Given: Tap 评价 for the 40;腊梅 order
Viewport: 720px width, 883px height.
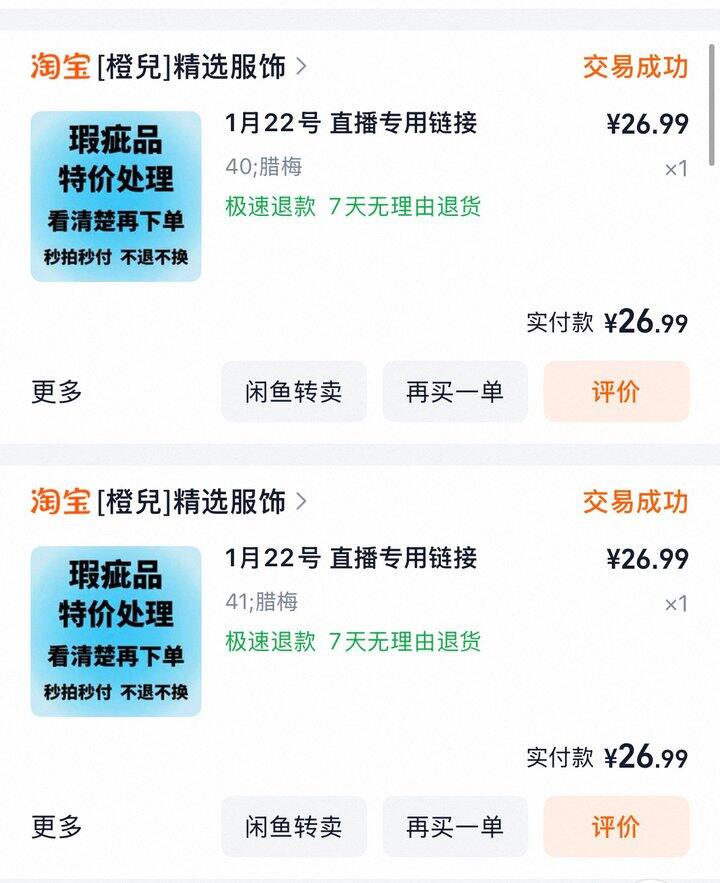Looking at the screenshot, I should [x=616, y=391].
